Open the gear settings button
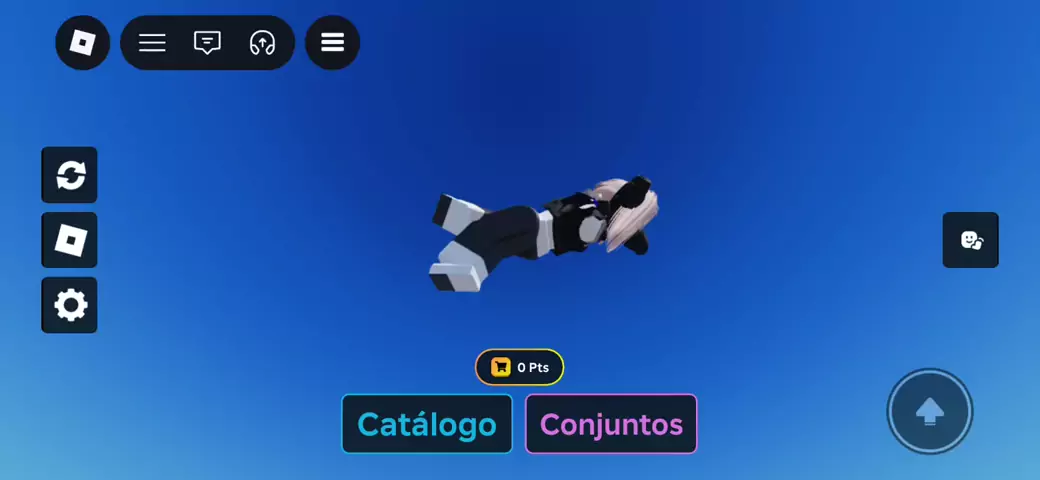The width and height of the screenshot is (1040, 480). 70,305
